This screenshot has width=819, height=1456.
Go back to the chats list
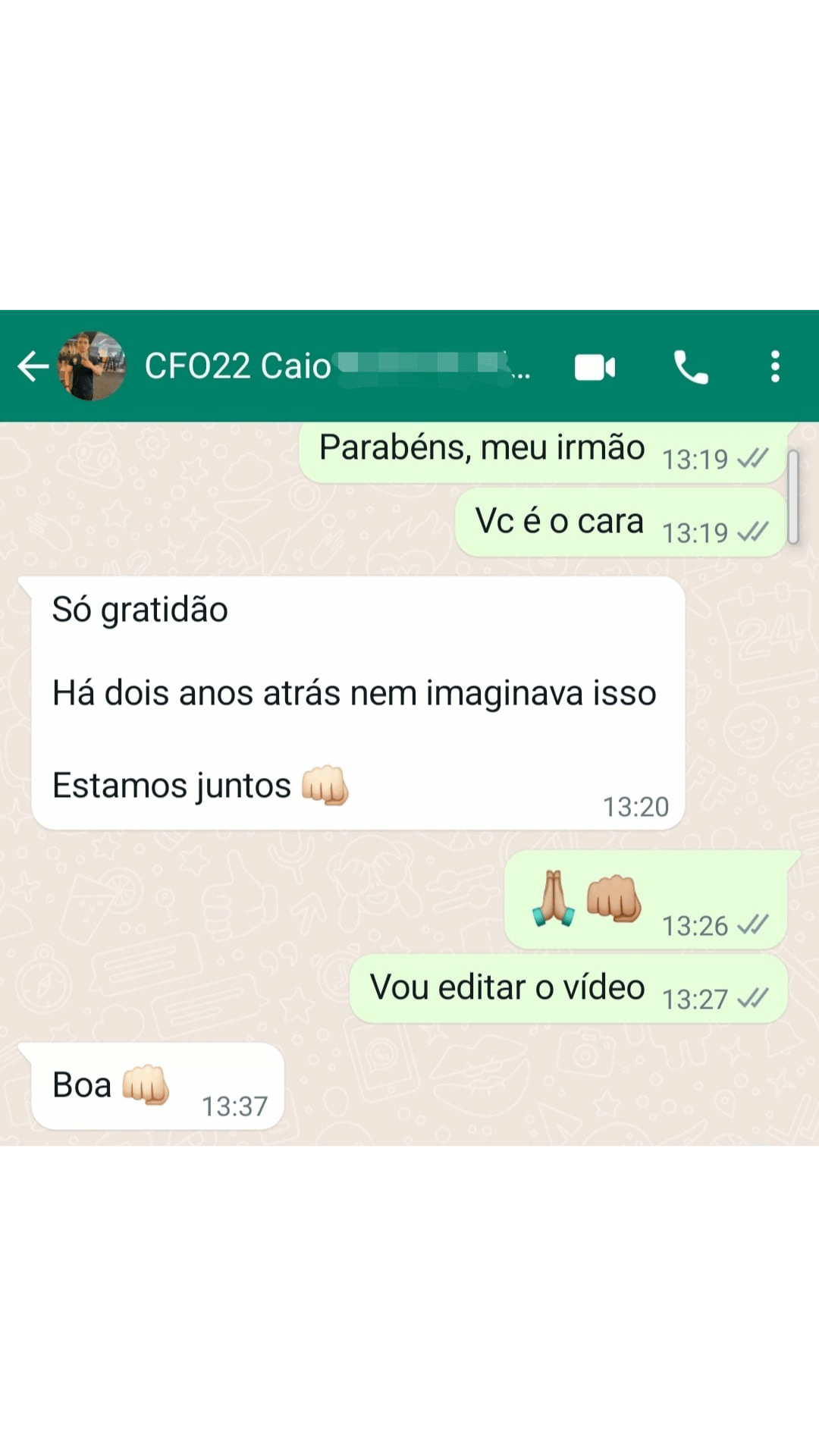33,366
